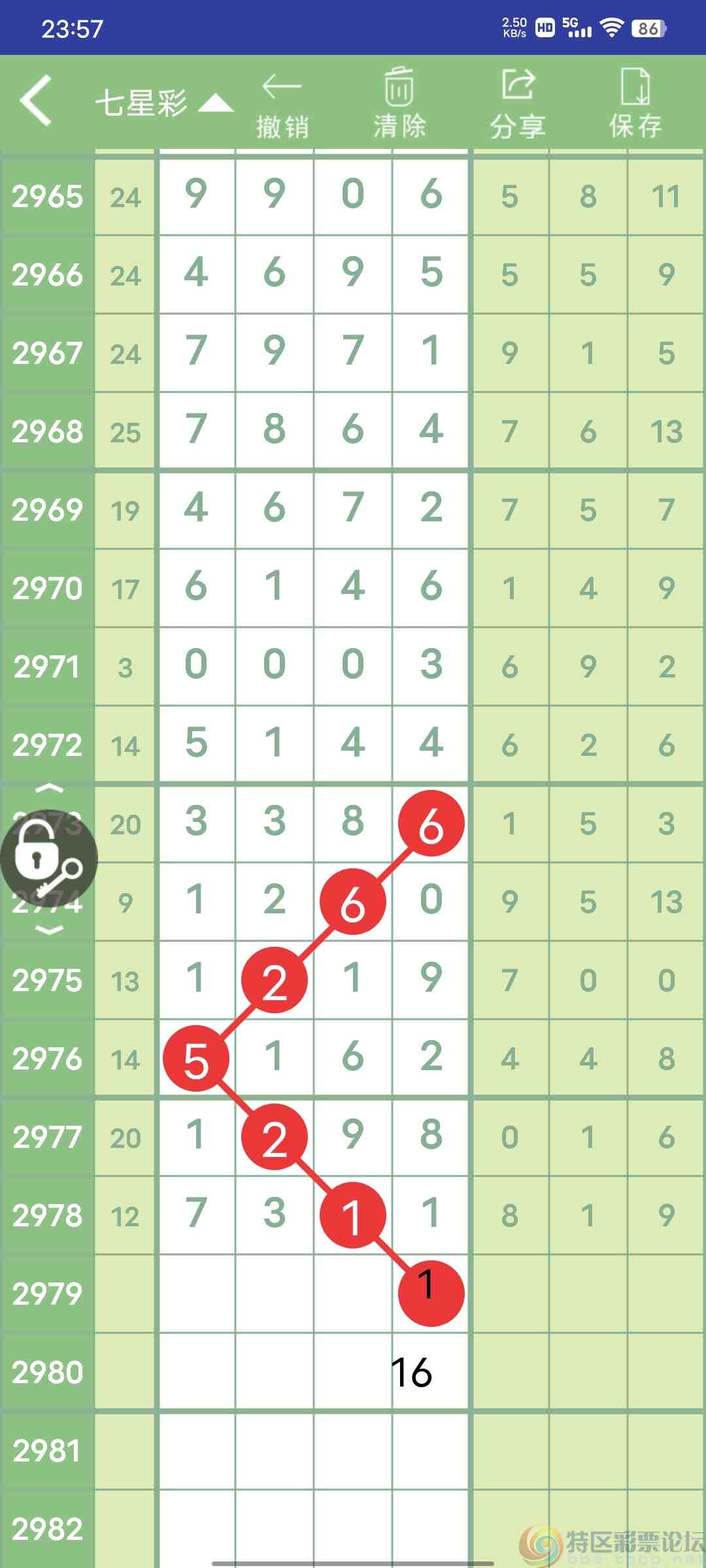The height and width of the screenshot is (1568, 706).
Task: Clear all marks with 清除
Action: 399,105
